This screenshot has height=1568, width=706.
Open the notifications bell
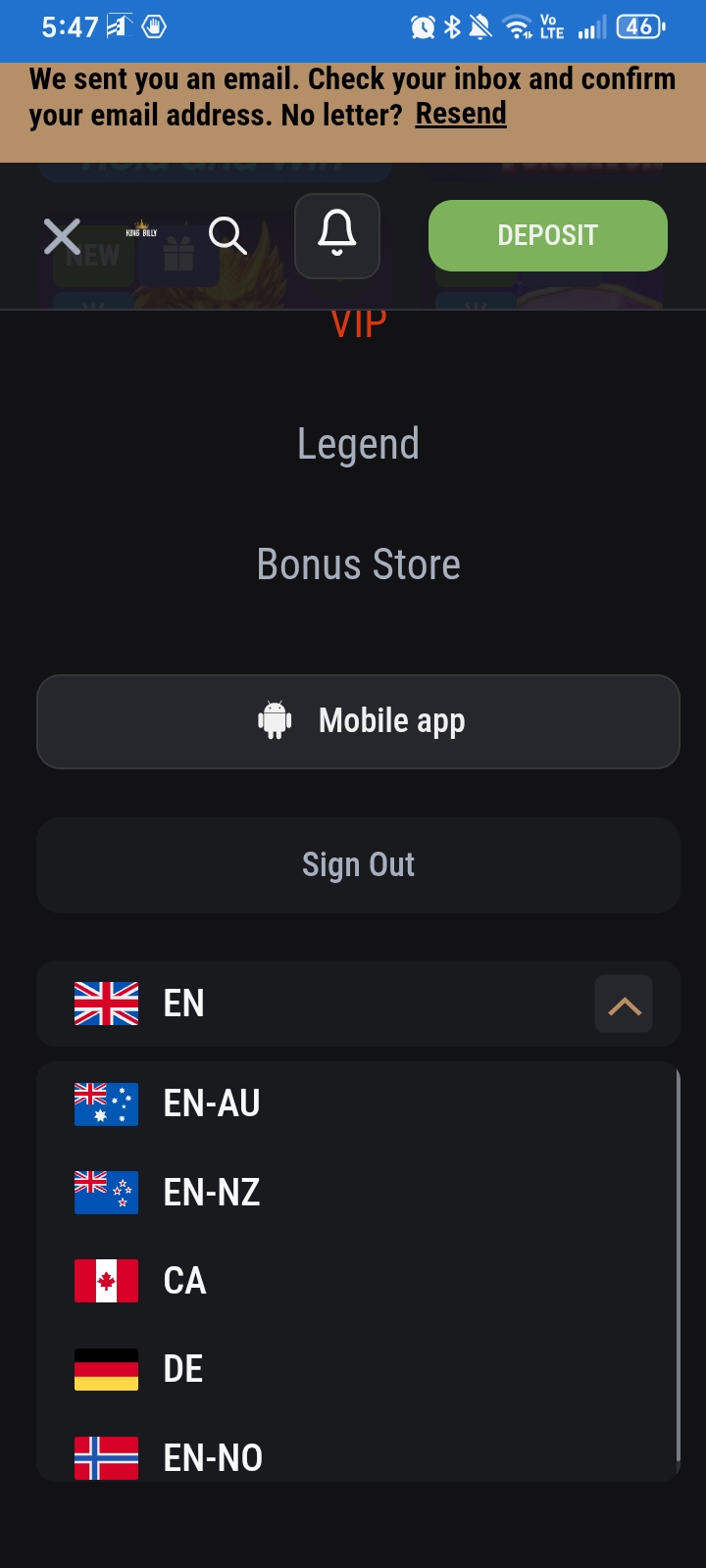[x=336, y=236]
